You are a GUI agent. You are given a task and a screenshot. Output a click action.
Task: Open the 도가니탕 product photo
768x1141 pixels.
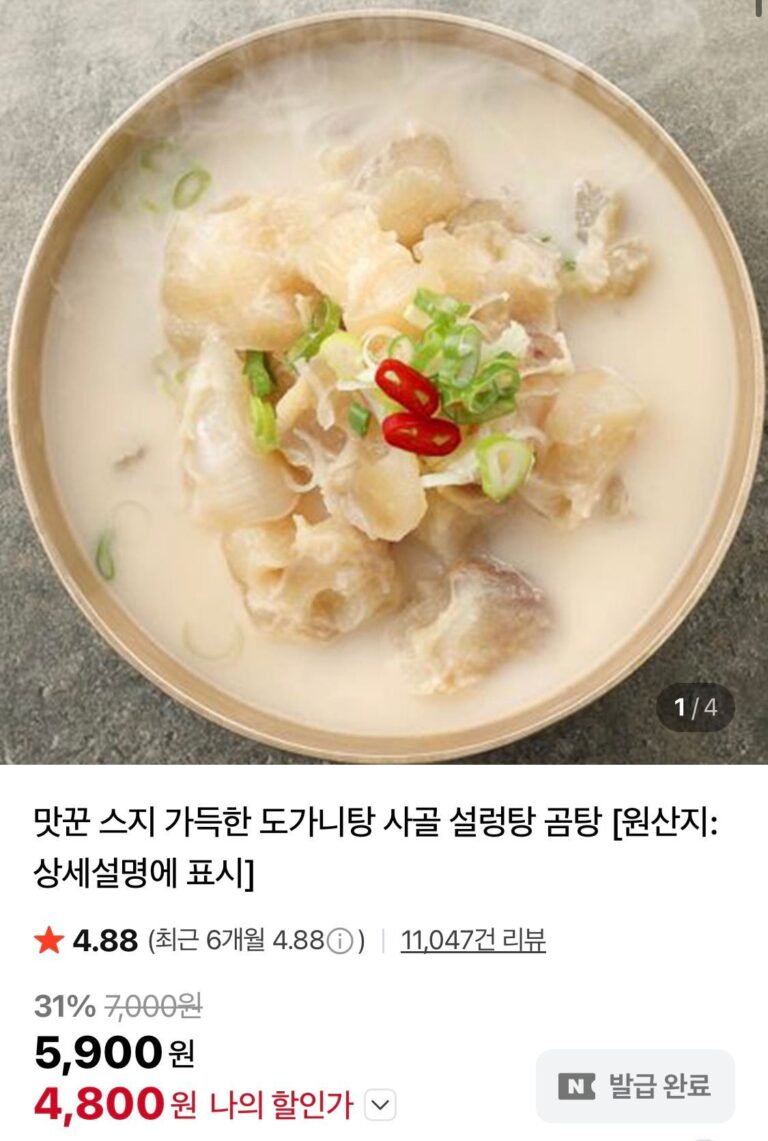point(384,380)
